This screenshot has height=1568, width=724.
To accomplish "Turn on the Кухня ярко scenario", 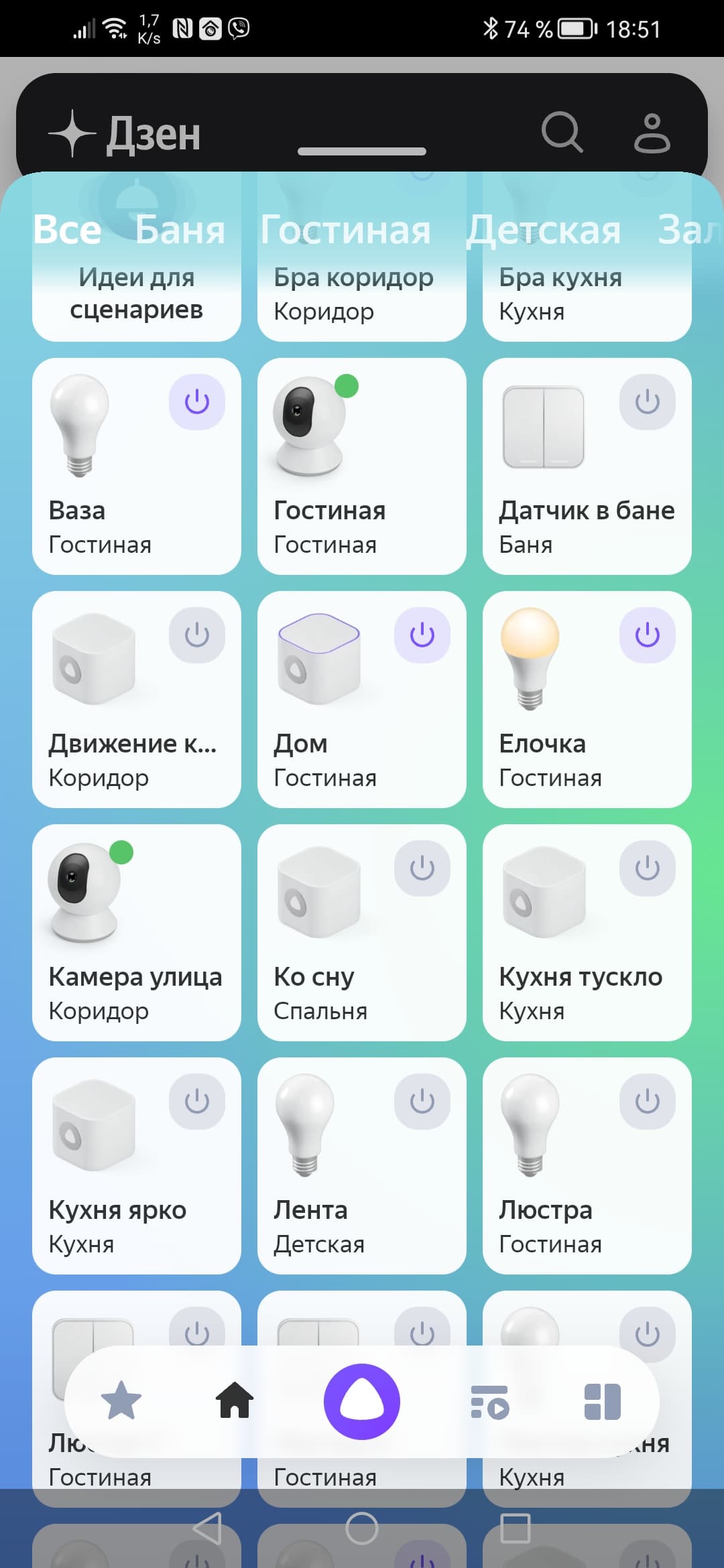I will [197, 1102].
